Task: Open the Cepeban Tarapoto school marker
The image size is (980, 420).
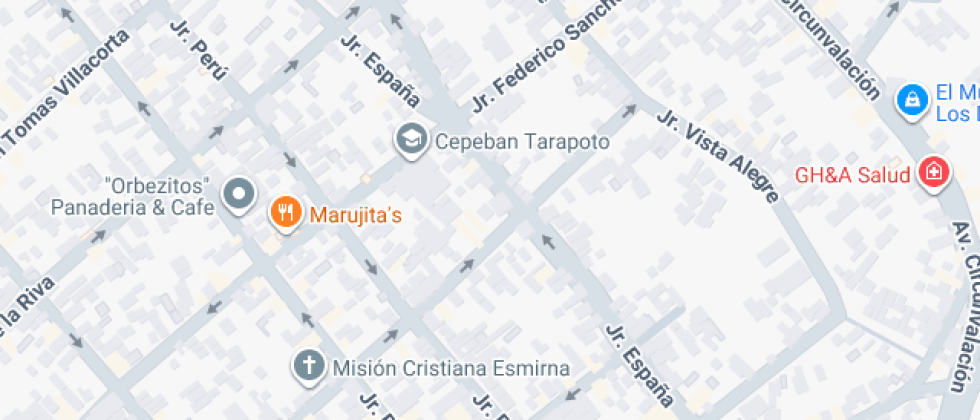Action: [x=411, y=140]
